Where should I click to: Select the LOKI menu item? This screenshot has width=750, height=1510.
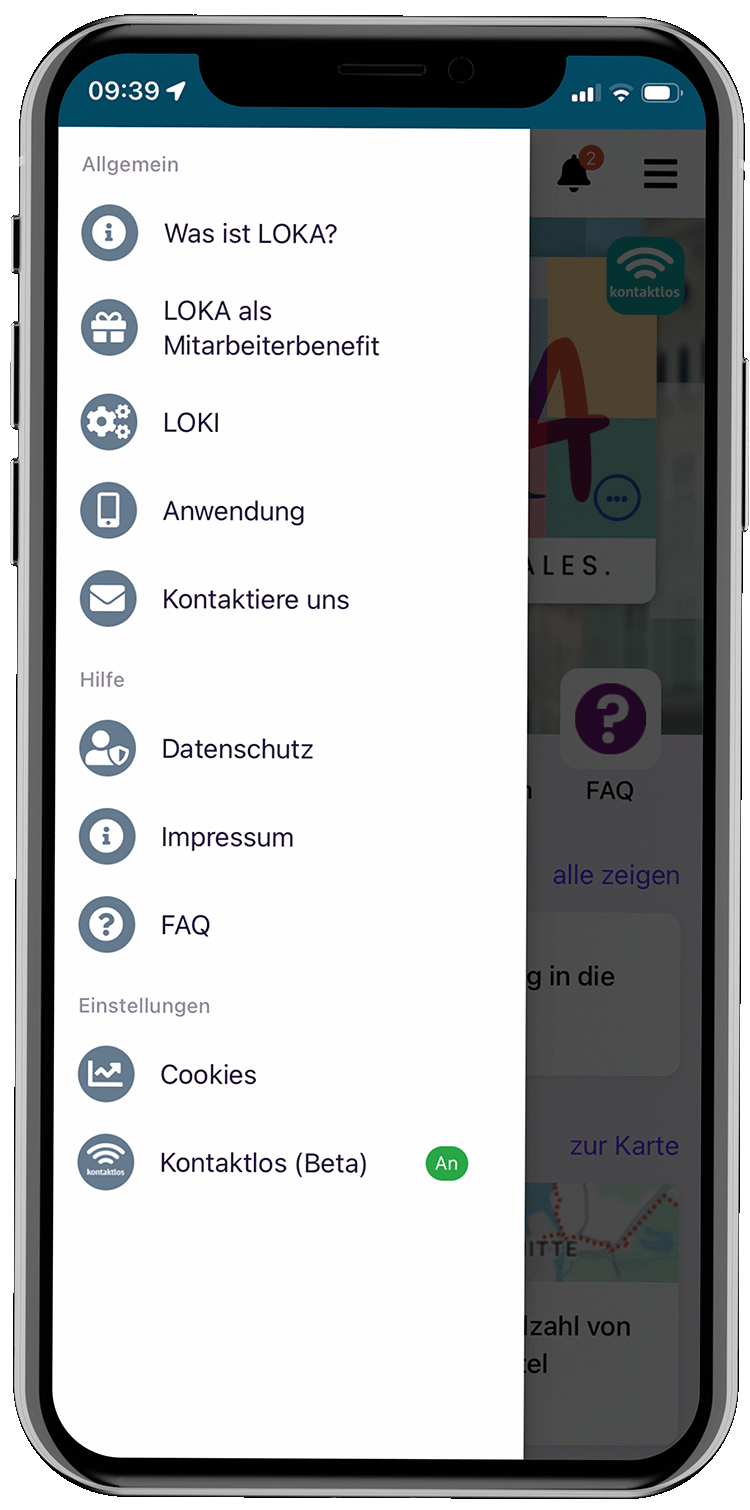191,423
